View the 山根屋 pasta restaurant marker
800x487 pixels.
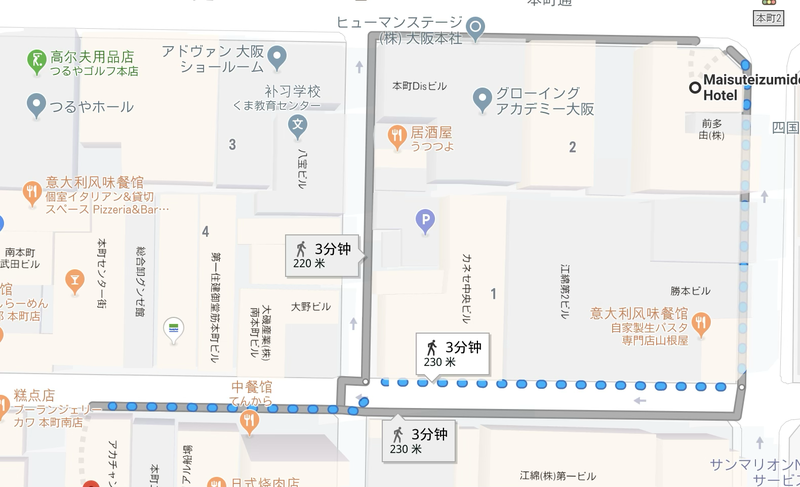point(701,324)
